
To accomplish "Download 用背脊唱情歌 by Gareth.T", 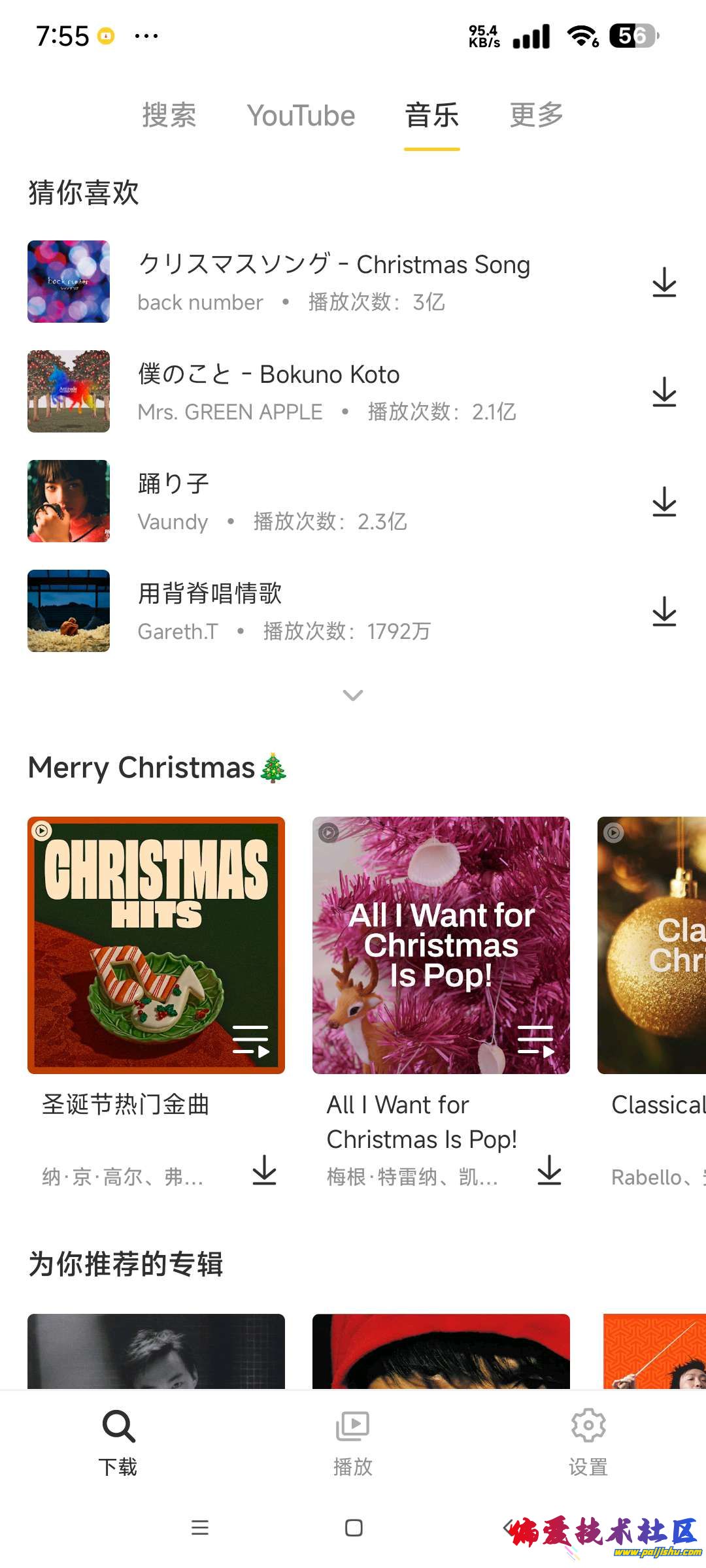I will pos(664,612).
